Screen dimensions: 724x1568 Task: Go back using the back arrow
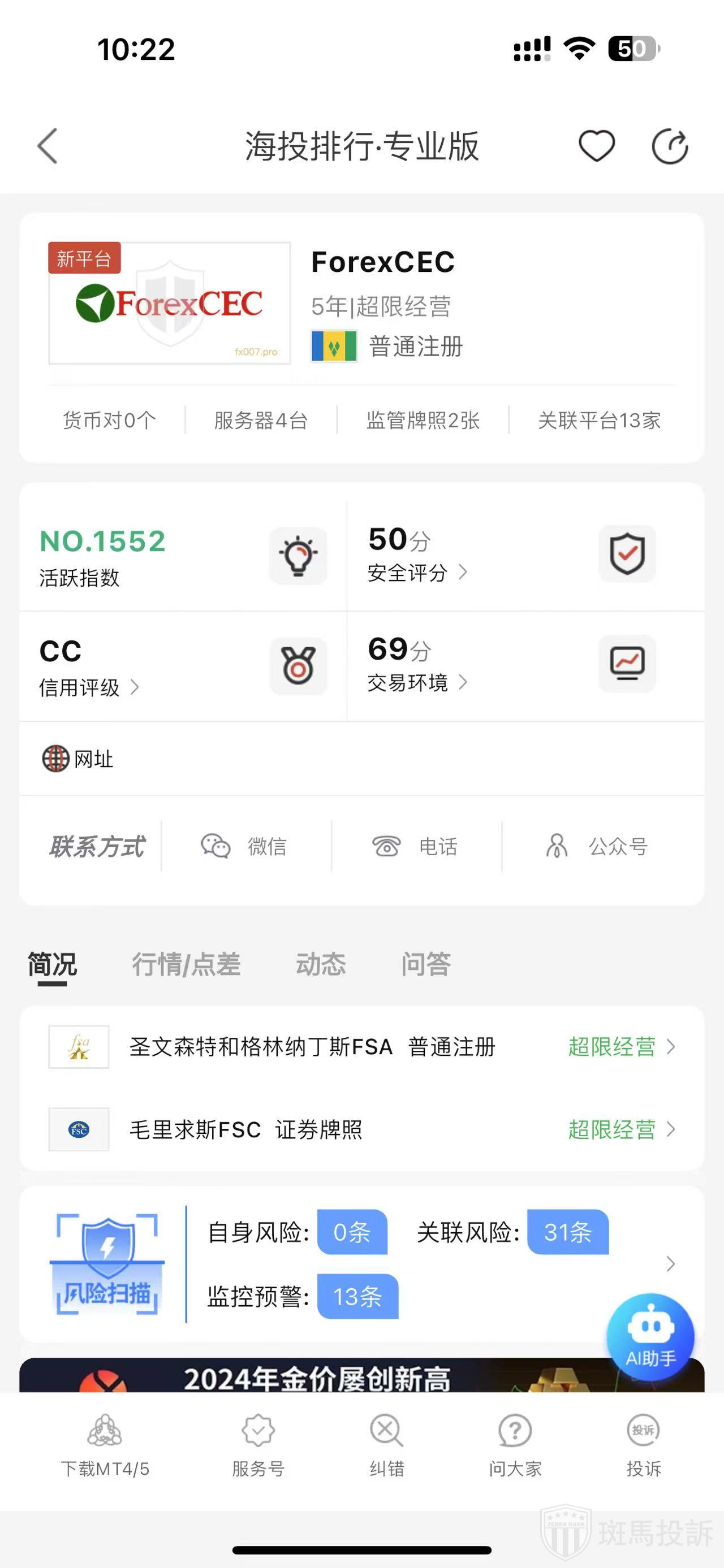(48, 146)
